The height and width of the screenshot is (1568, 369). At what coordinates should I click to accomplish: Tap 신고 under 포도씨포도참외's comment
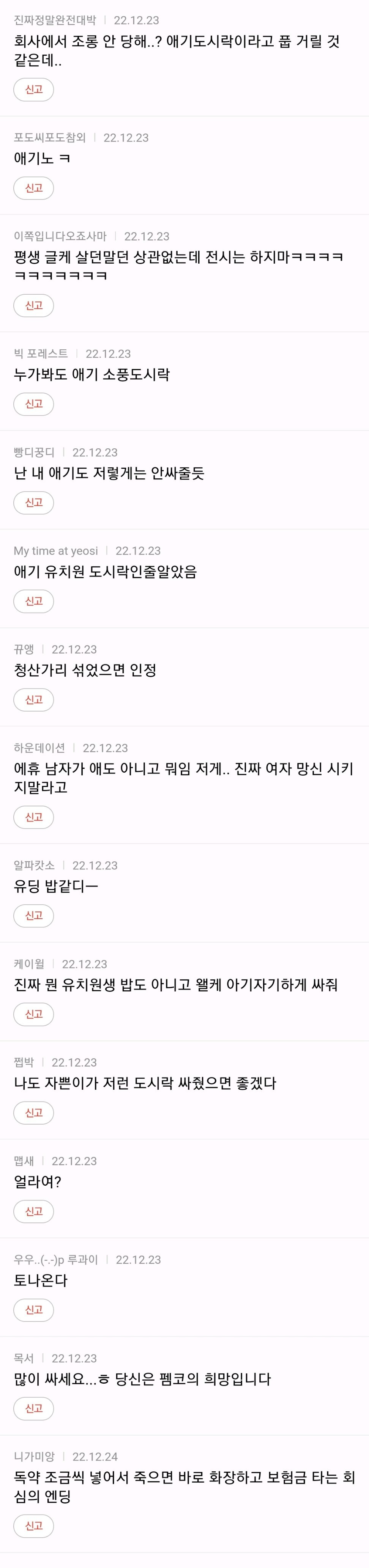33,188
